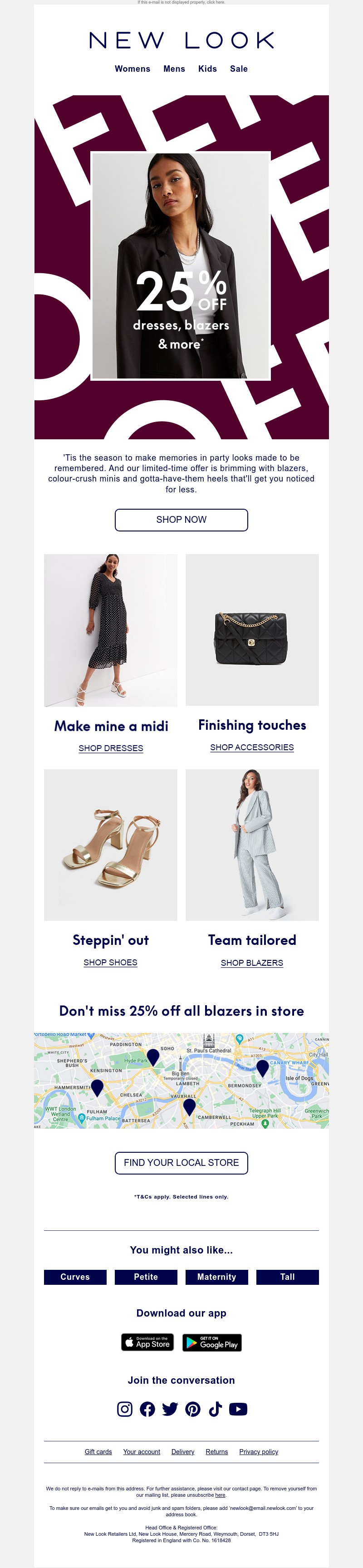Screen dimensions: 363x1568
Task: Select the Tall range button
Action: (288, 1277)
